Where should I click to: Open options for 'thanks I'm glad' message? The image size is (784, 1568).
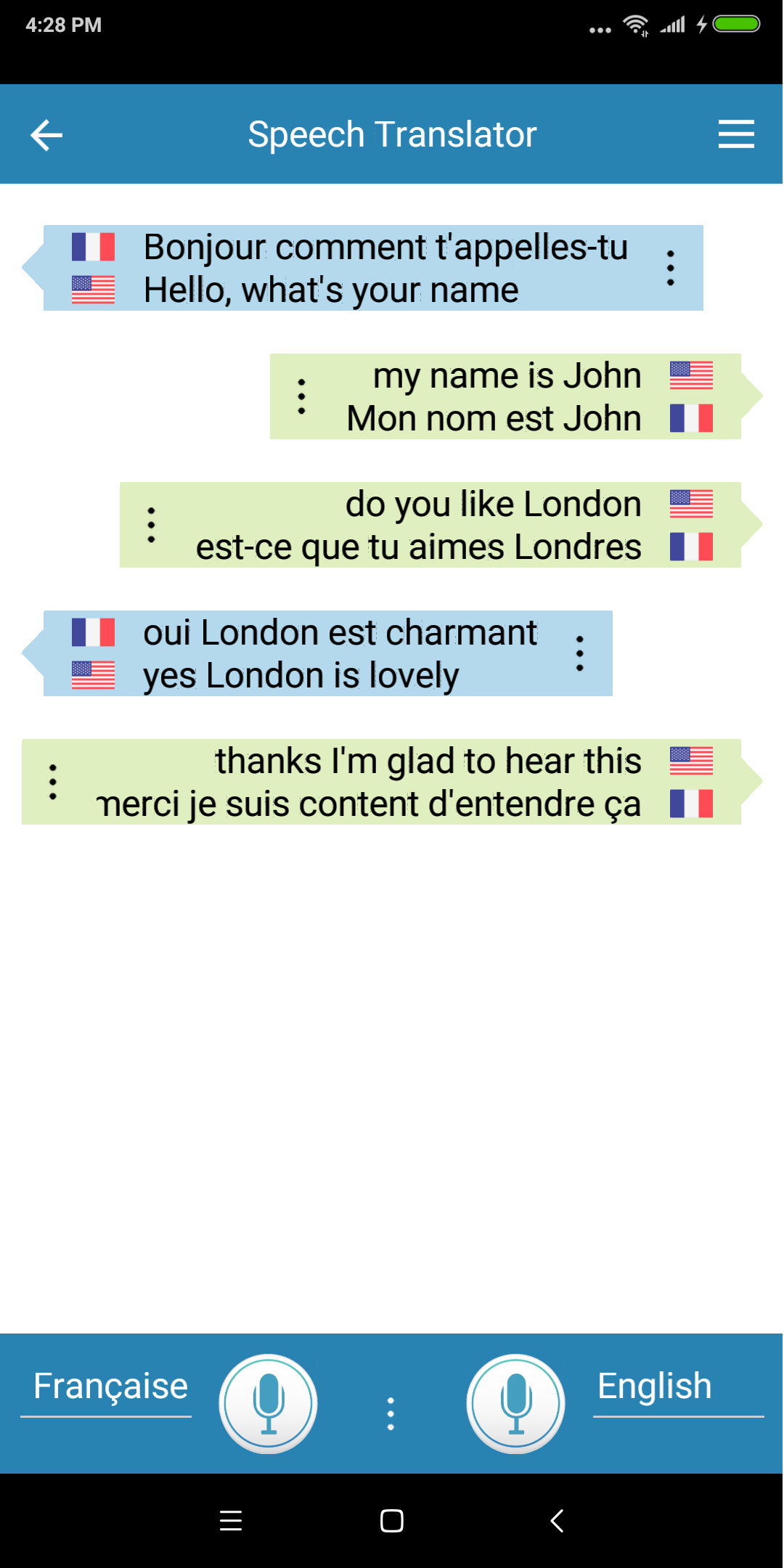[52, 782]
